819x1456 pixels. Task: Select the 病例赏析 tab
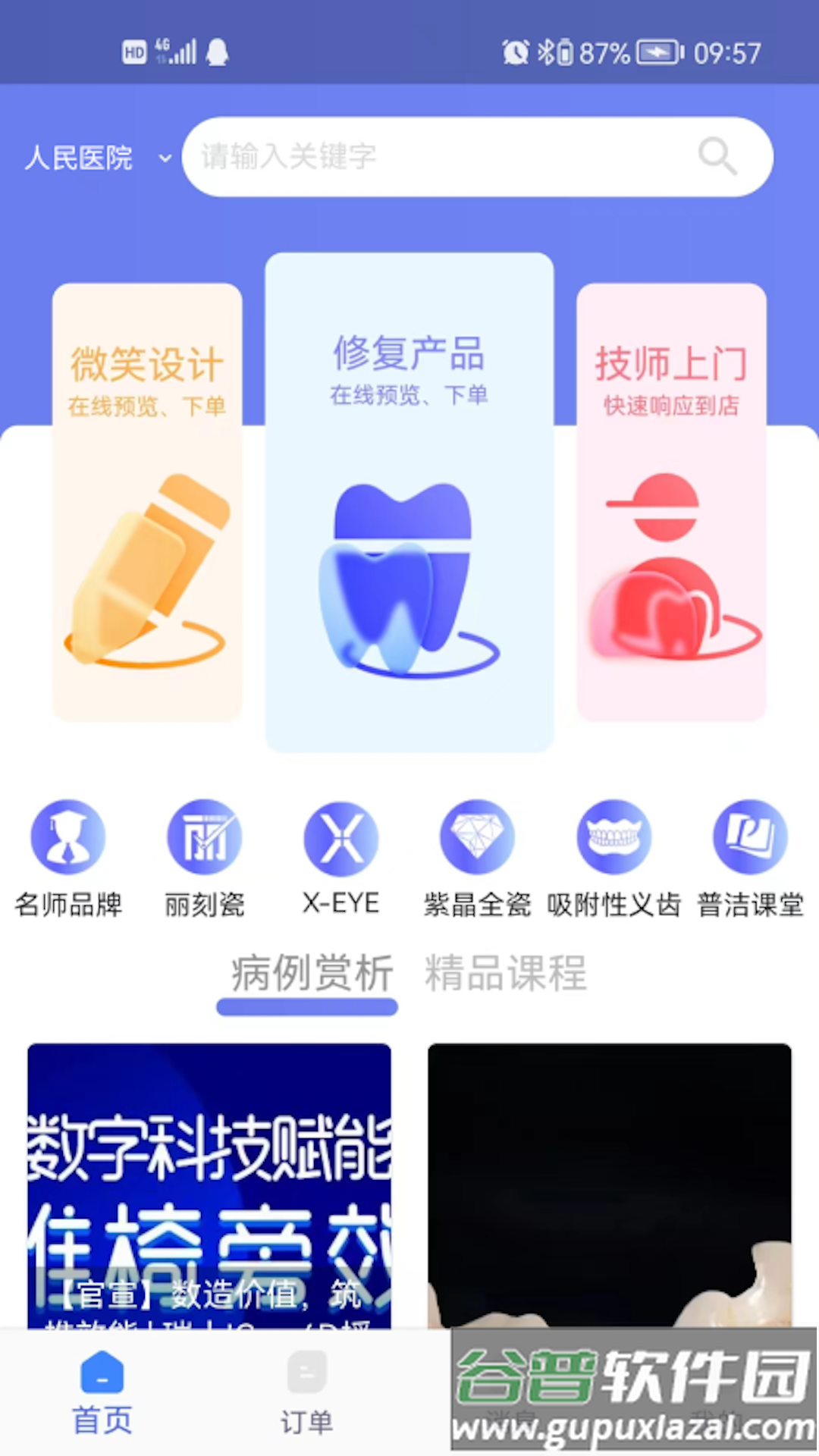[307, 975]
